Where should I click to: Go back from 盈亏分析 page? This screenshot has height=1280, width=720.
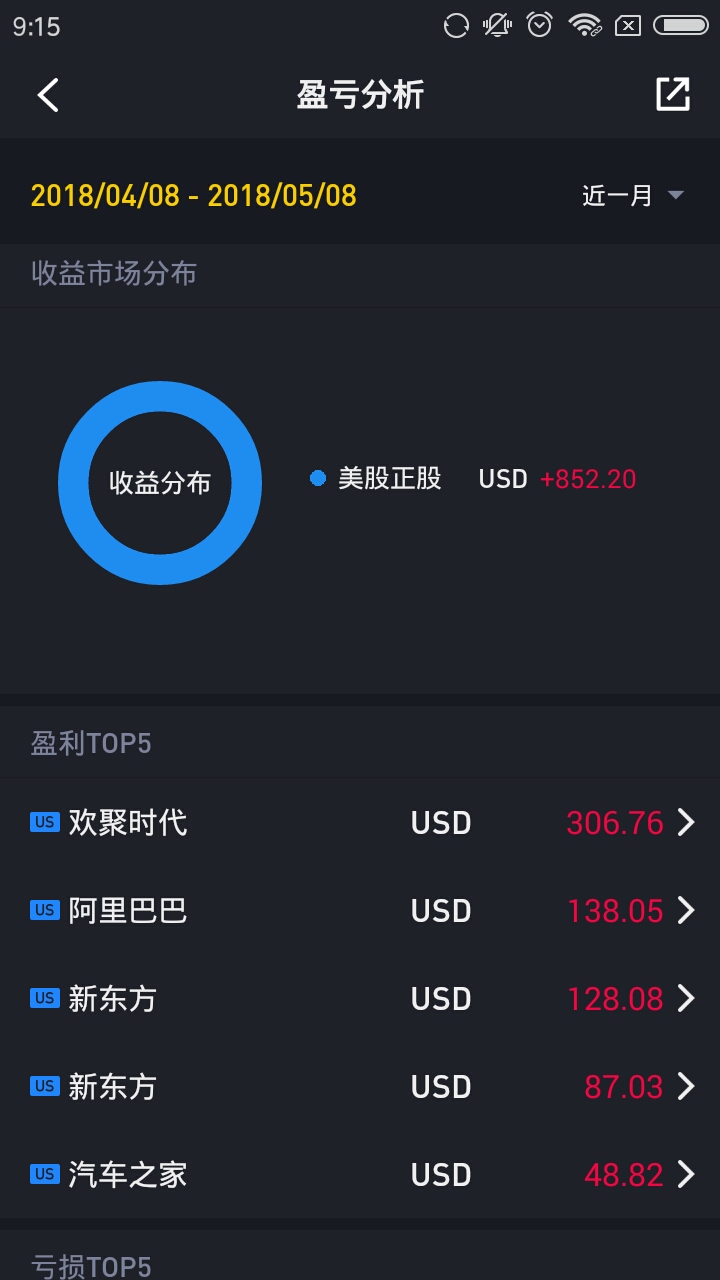(48, 95)
